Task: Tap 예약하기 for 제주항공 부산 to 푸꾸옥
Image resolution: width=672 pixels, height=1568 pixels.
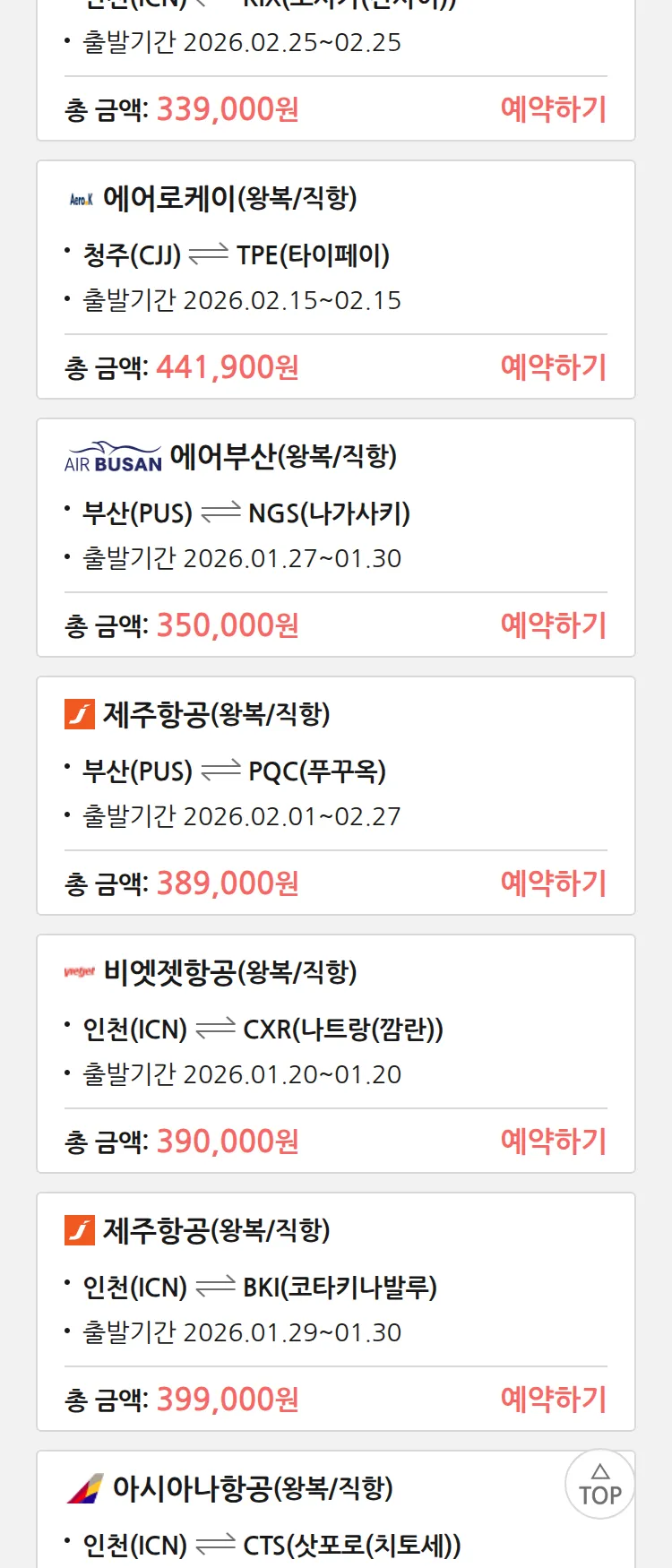Action: (x=553, y=883)
